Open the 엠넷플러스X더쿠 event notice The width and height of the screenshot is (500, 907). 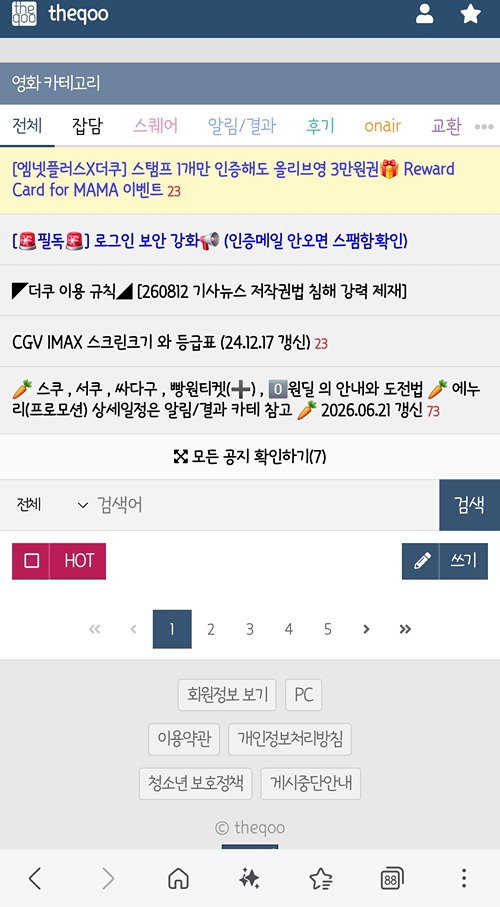coord(233,179)
